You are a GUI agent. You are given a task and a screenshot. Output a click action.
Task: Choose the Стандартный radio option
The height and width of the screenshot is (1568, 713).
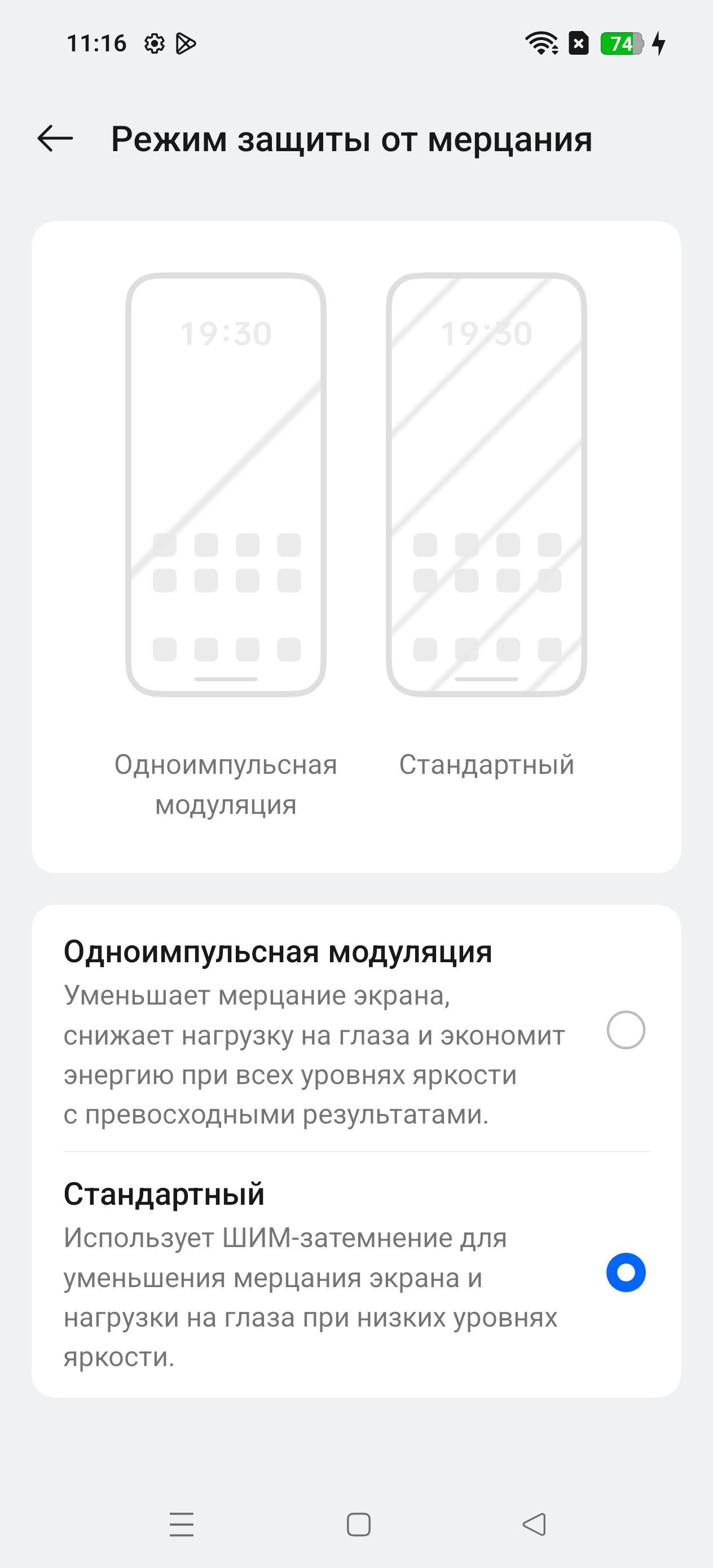[x=626, y=1272]
